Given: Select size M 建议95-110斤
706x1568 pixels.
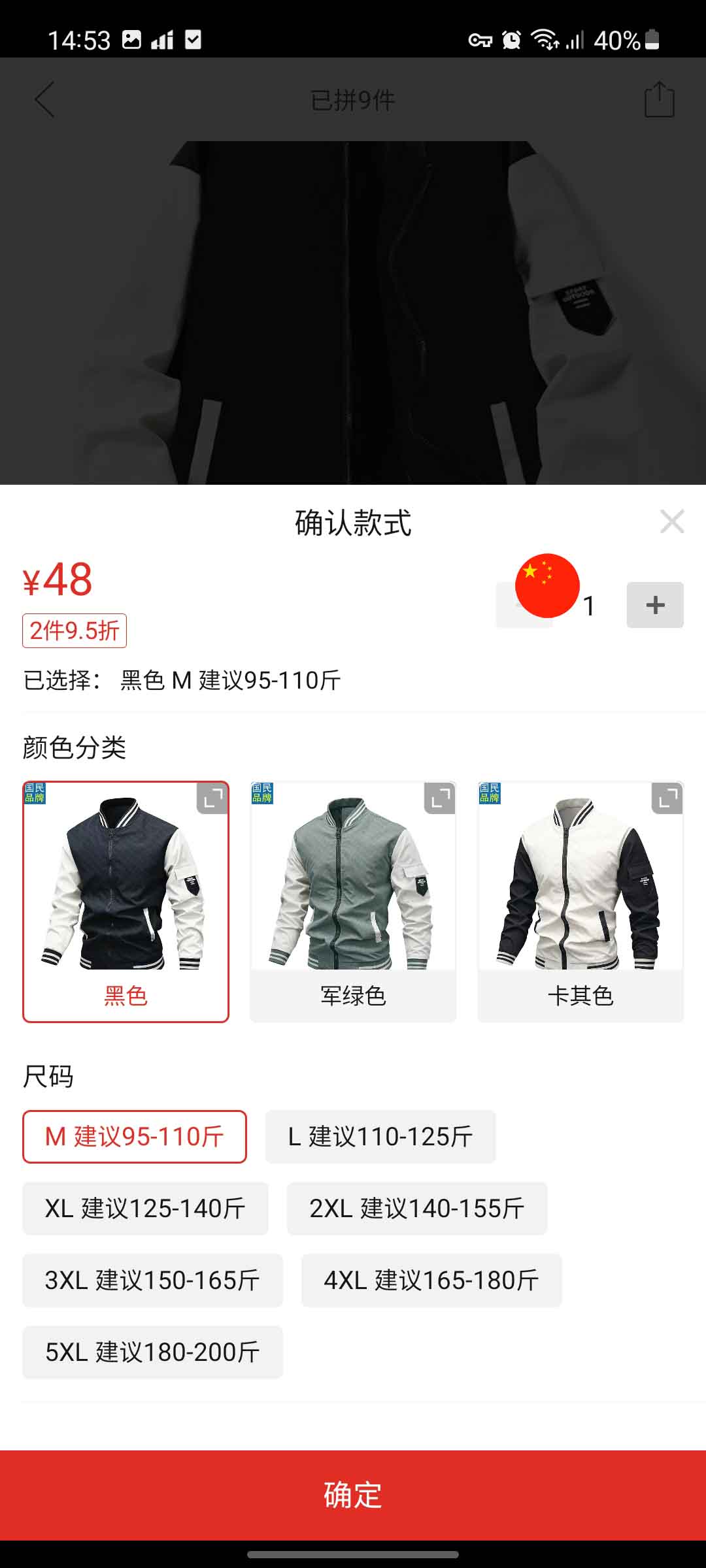Looking at the screenshot, I should pos(135,1137).
